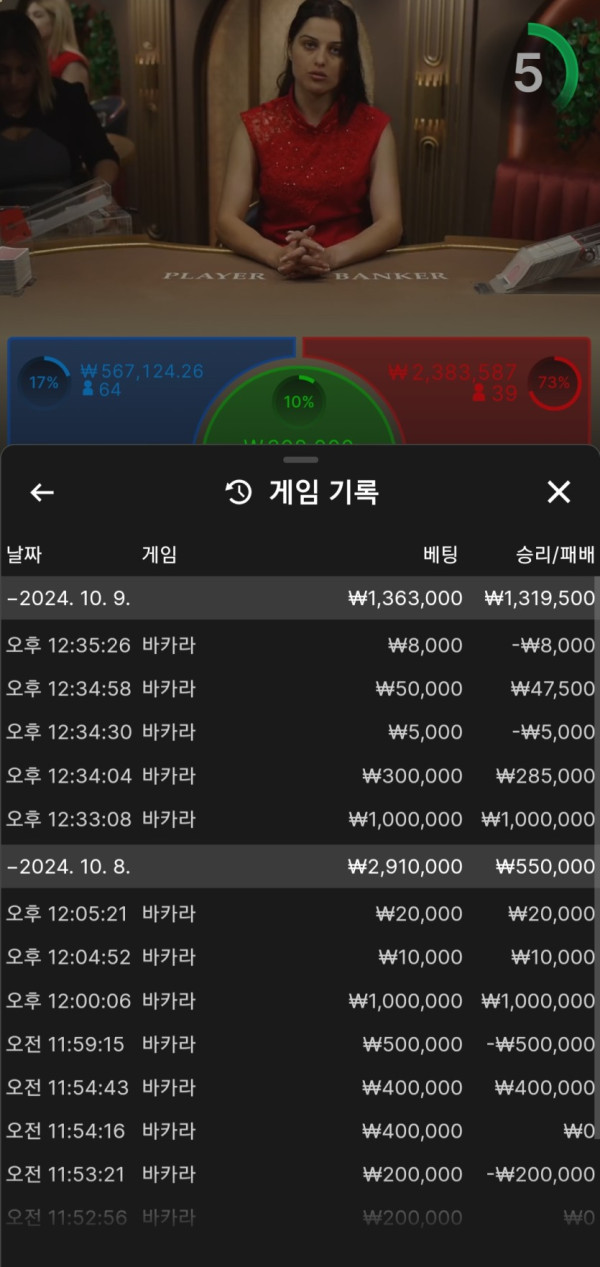This screenshot has height=1267, width=600.
Task: Open the 오후 12:05:21 바카라 record
Action: (300, 913)
